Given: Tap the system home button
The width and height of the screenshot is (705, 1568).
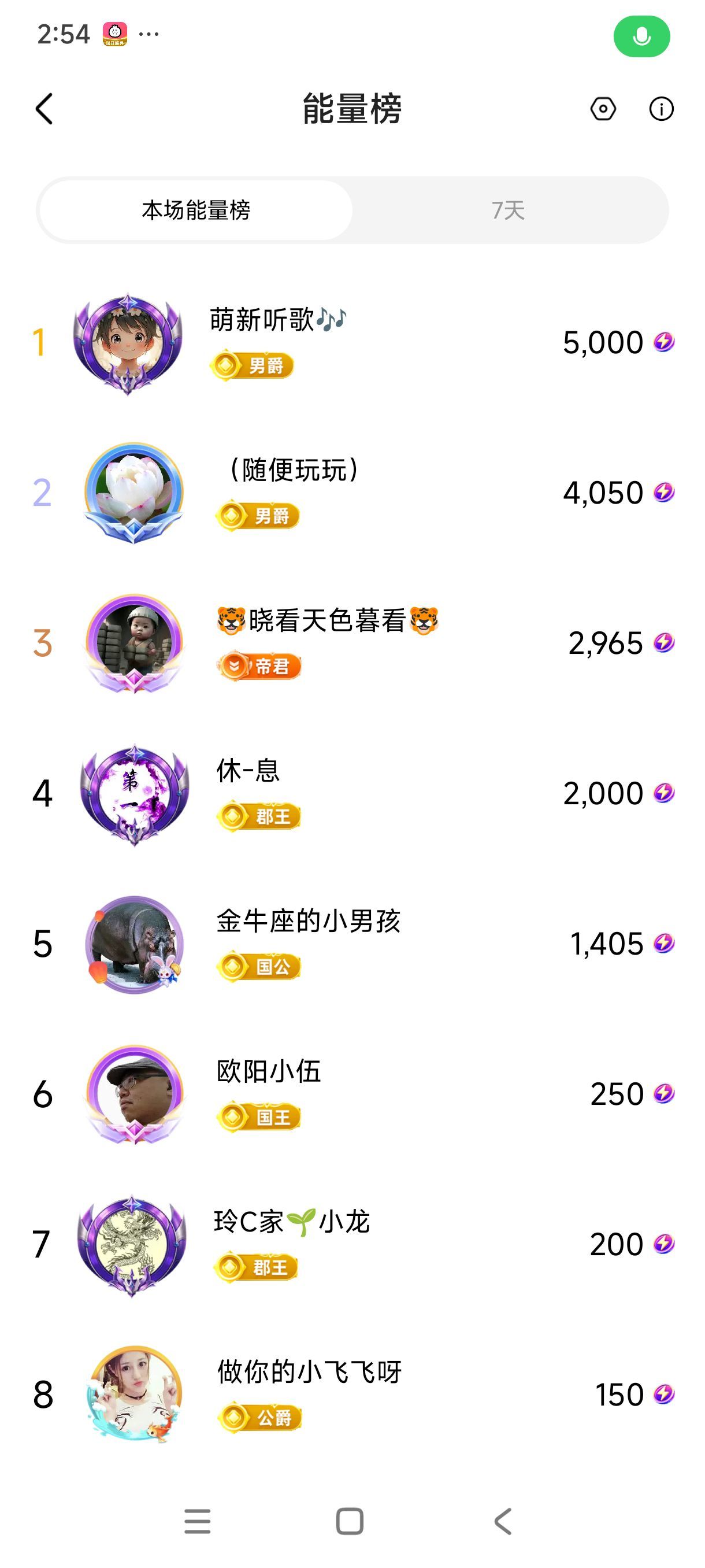Looking at the screenshot, I should (x=350, y=1522).
